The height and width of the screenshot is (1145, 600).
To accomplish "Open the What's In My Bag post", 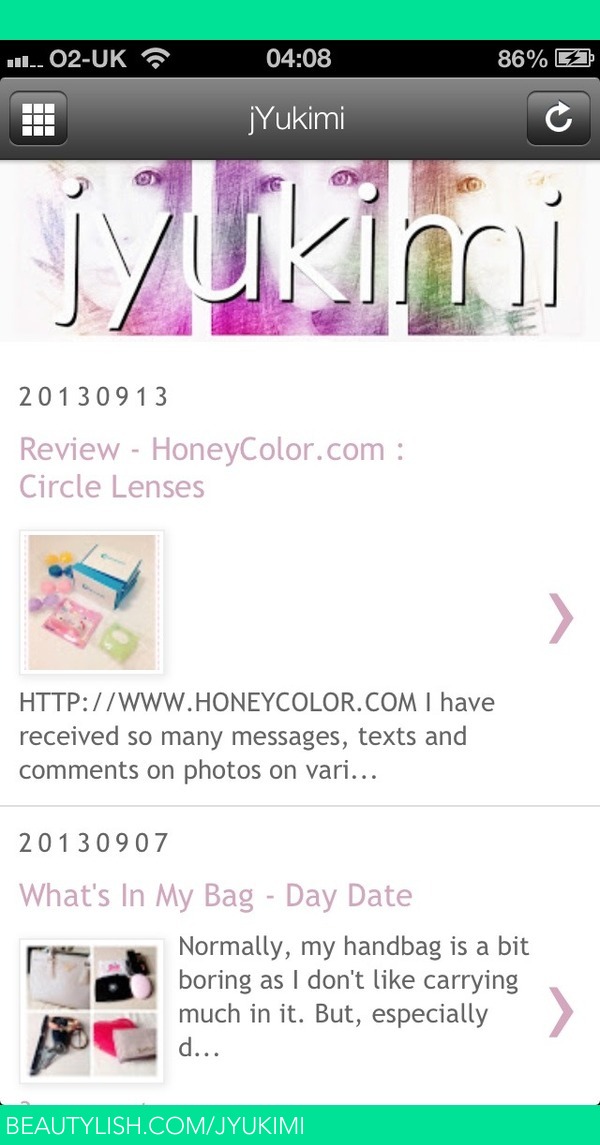I will (x=215, y=894).
